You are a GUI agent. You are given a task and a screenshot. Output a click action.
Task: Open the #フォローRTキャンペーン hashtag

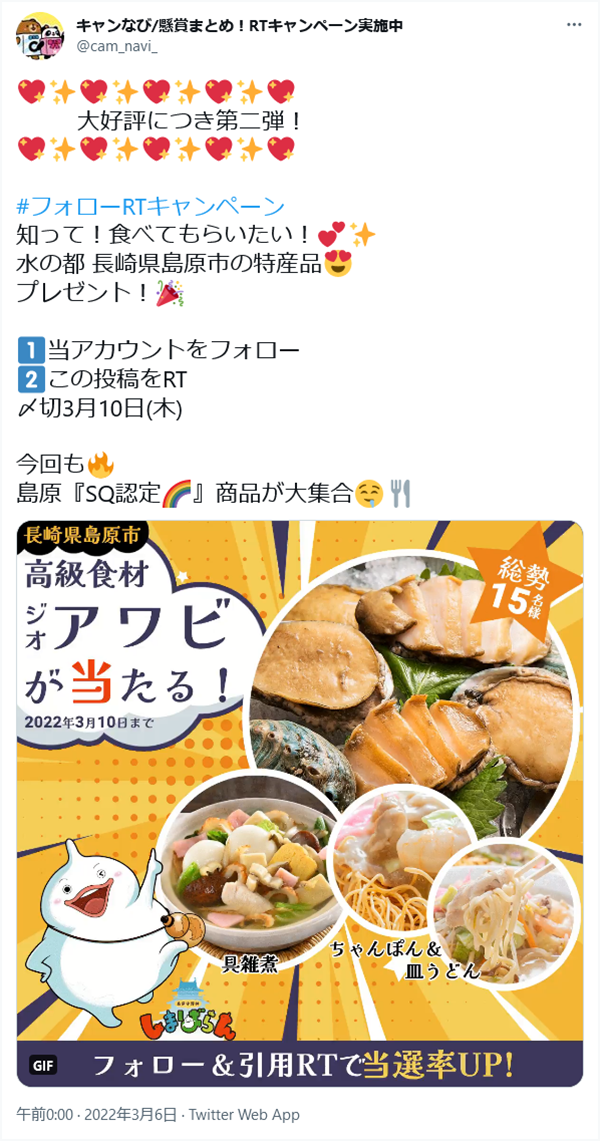[x=151, y=207]
